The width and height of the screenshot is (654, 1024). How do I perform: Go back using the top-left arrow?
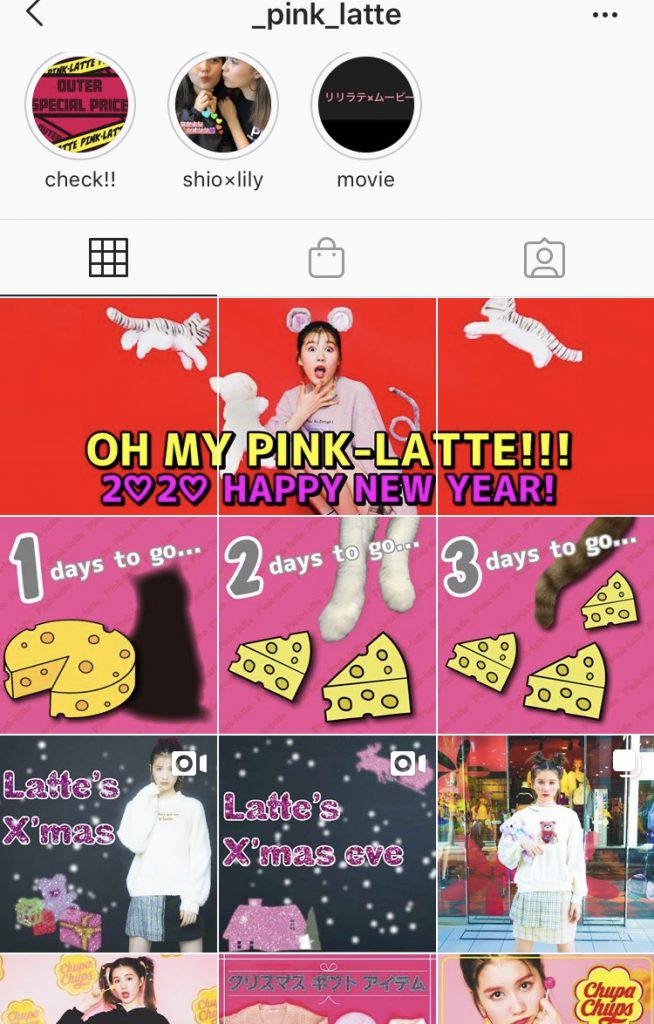[35, 14]
